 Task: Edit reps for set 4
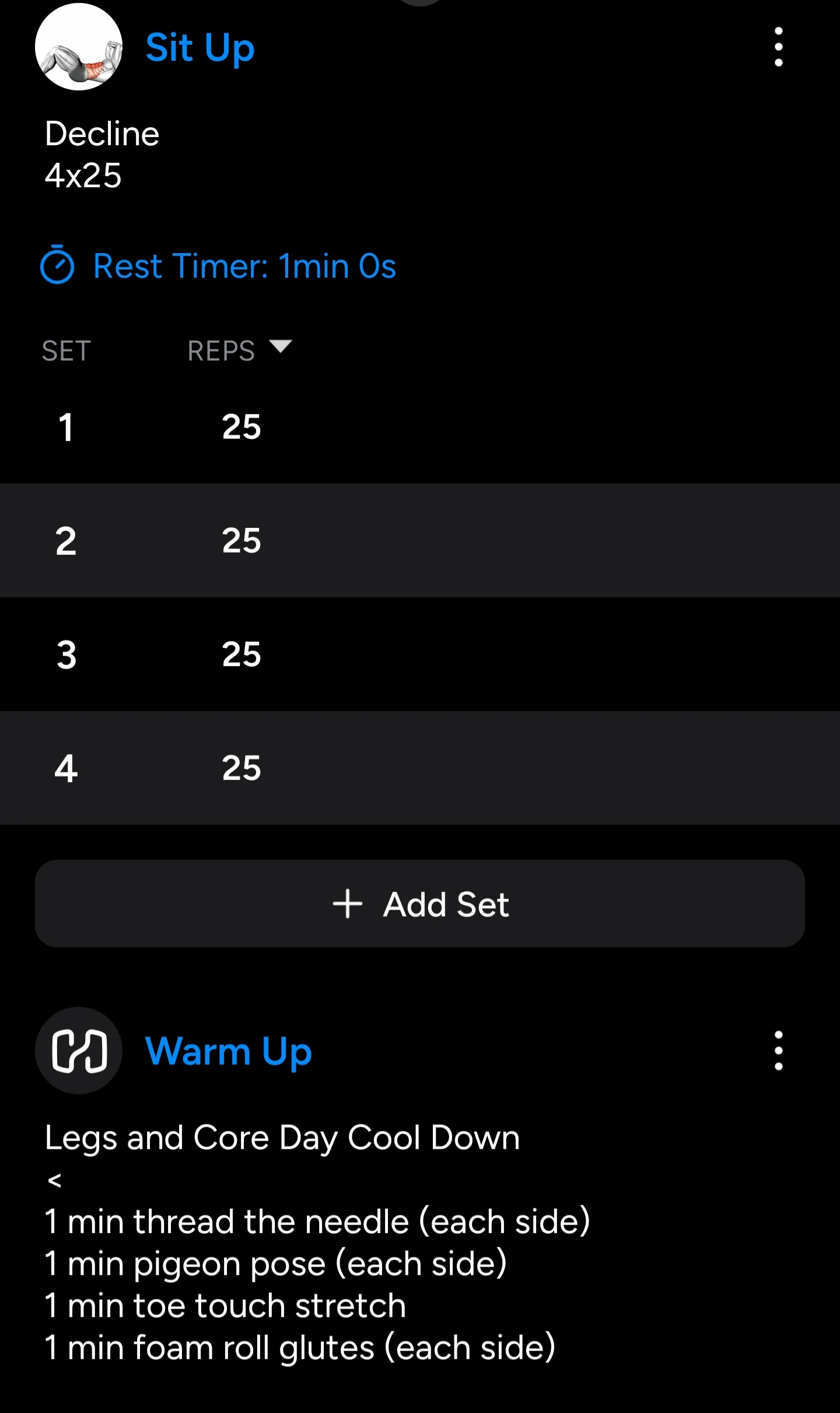(242, 768)
